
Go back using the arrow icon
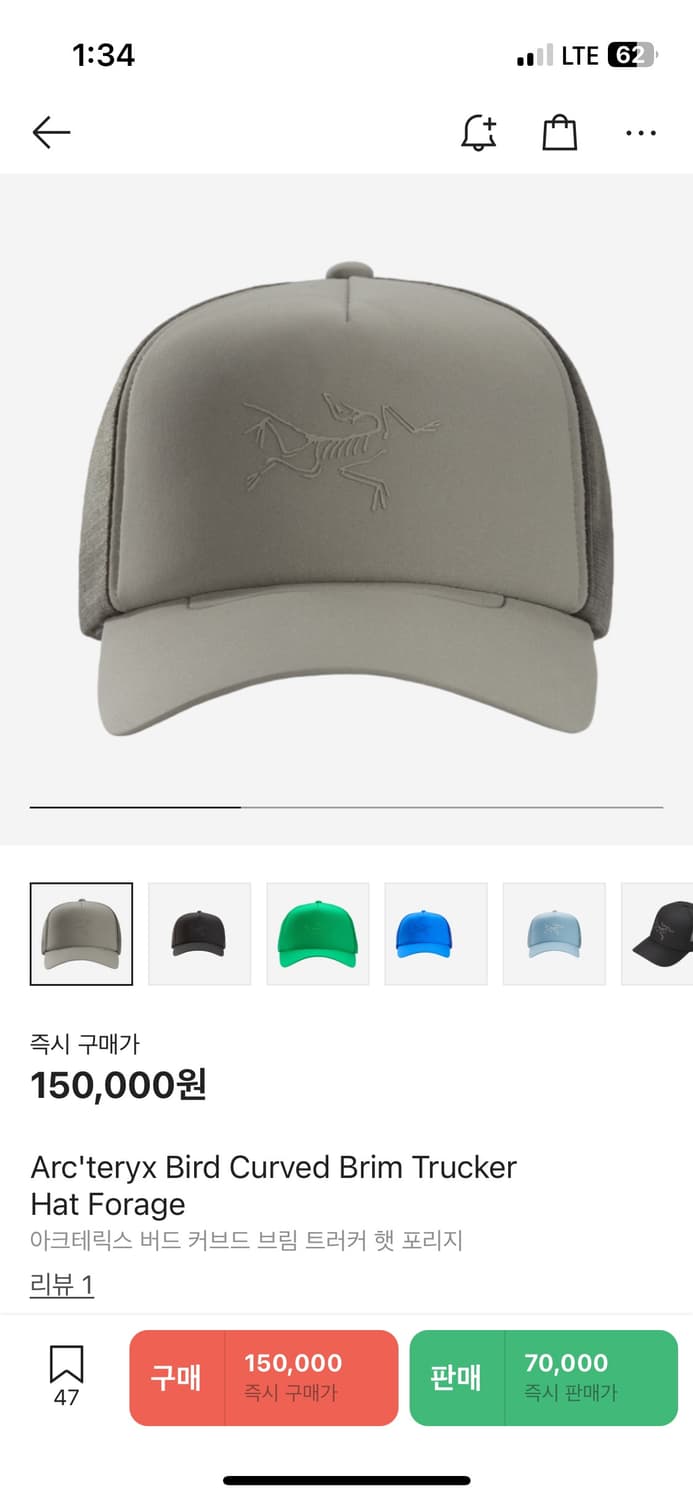click(x=51, y=132)
